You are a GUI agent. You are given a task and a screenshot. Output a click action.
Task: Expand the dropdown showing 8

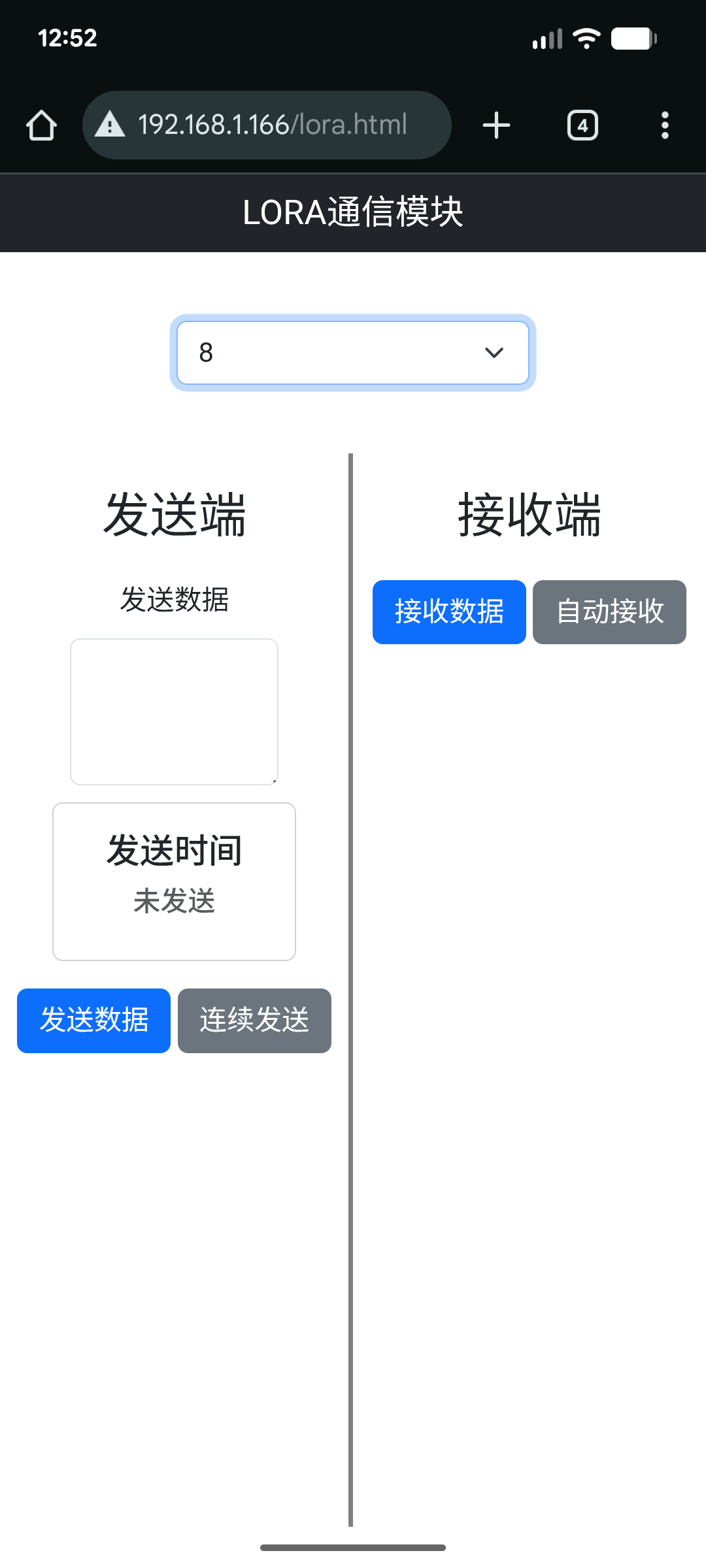point(353,353)
